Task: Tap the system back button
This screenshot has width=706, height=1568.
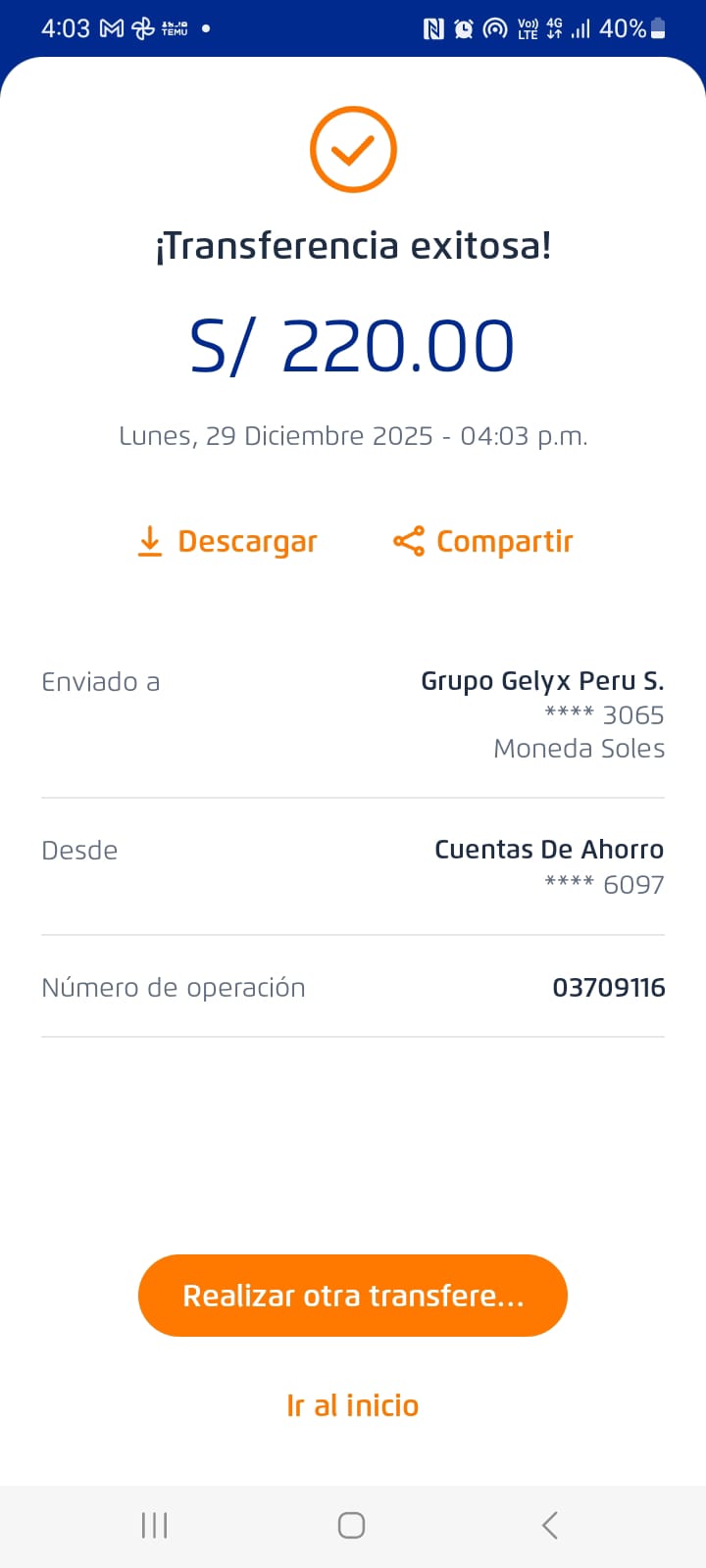Action: (x=550, y=1525)
